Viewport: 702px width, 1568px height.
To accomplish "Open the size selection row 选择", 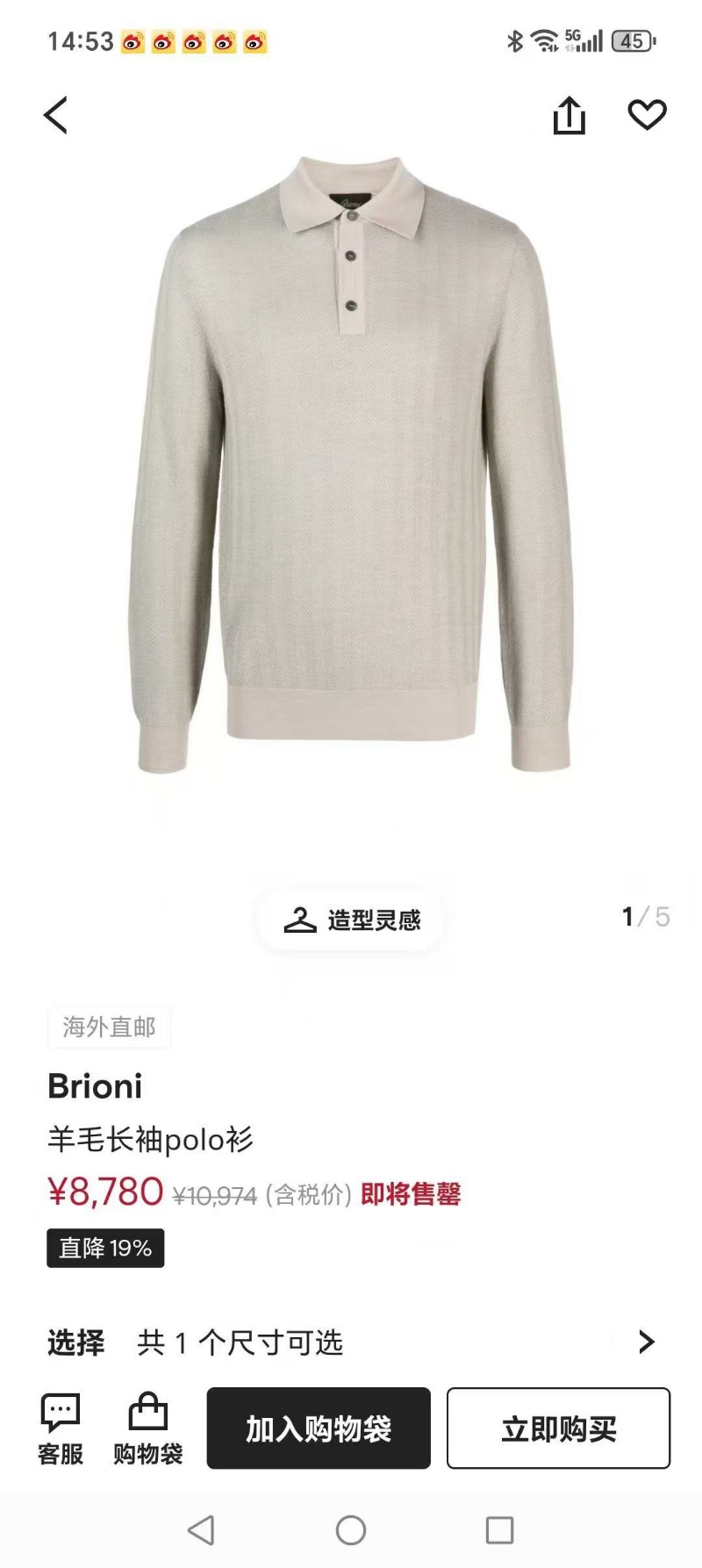I will (x=351, y=1342).
